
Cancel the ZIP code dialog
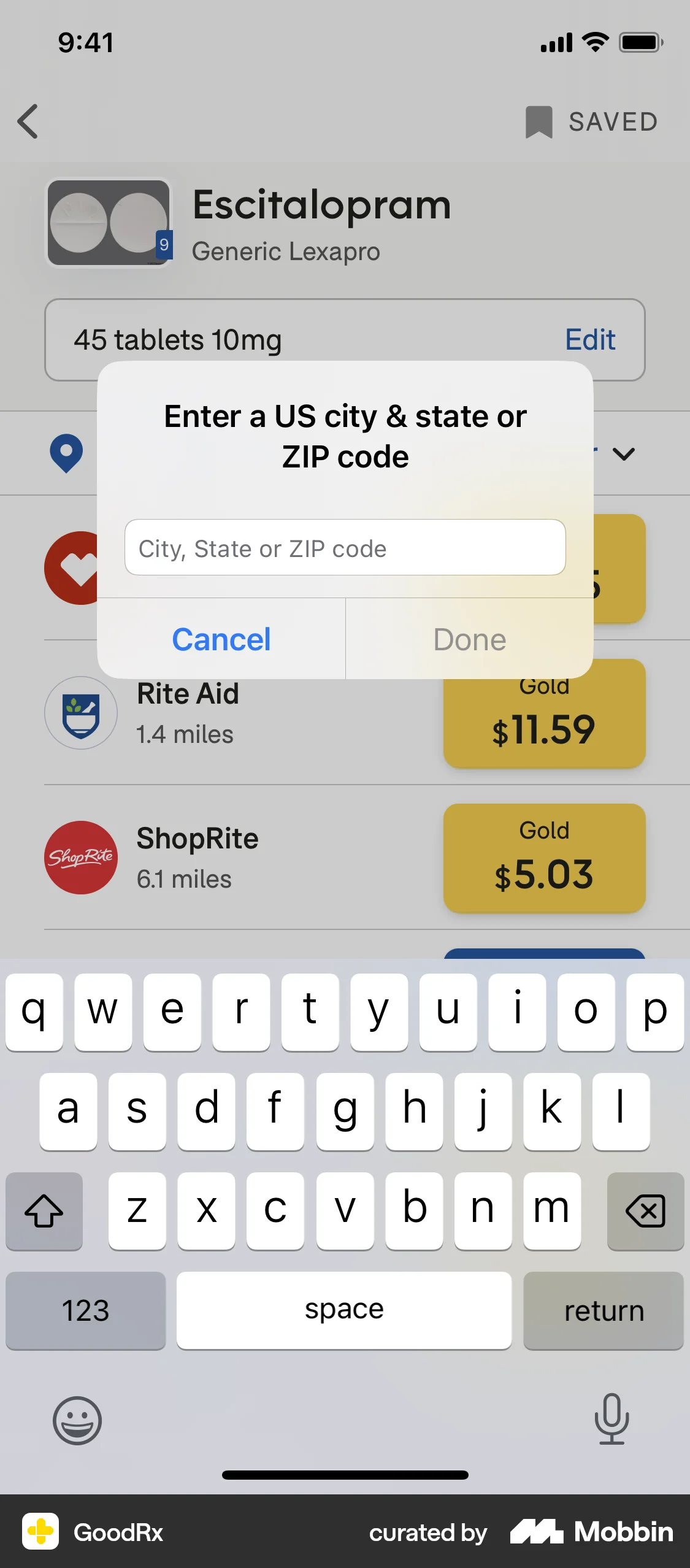[222, 639]
